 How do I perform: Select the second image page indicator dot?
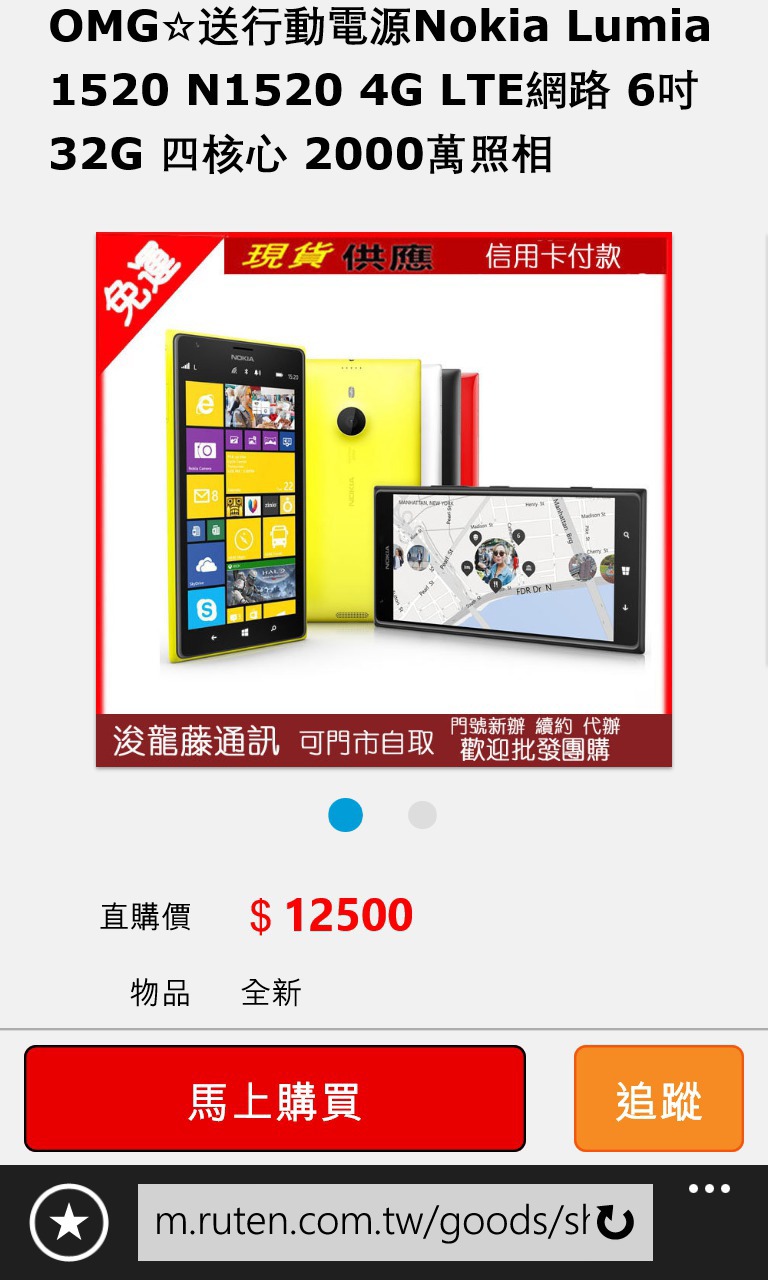tap(422, 815)
